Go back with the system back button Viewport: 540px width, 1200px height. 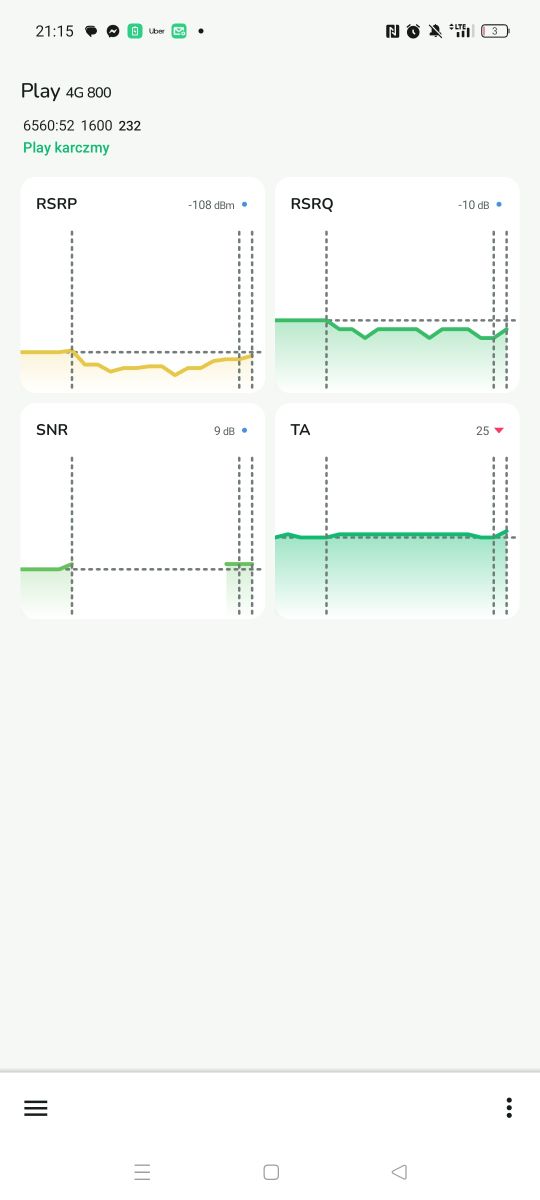coord(399,1172)
